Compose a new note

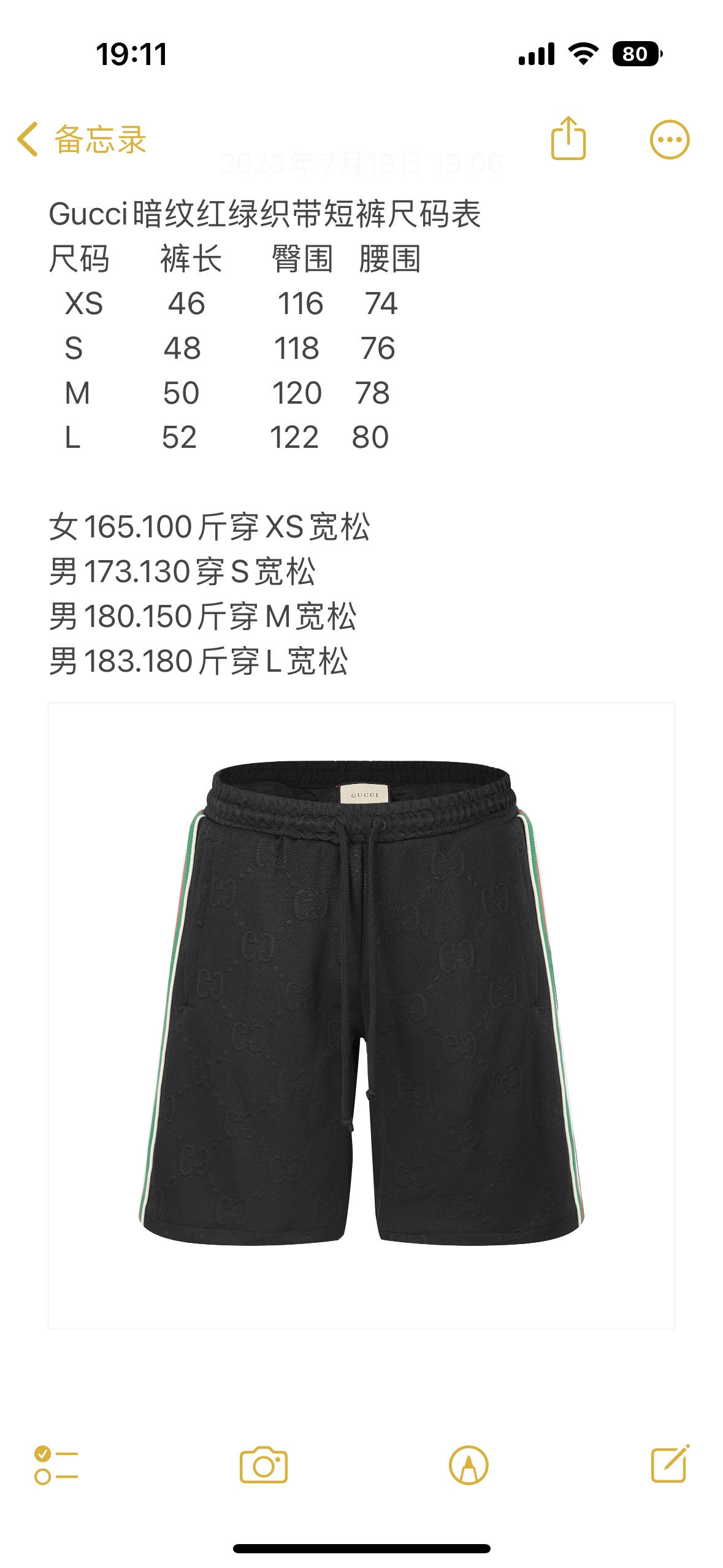670,1464
